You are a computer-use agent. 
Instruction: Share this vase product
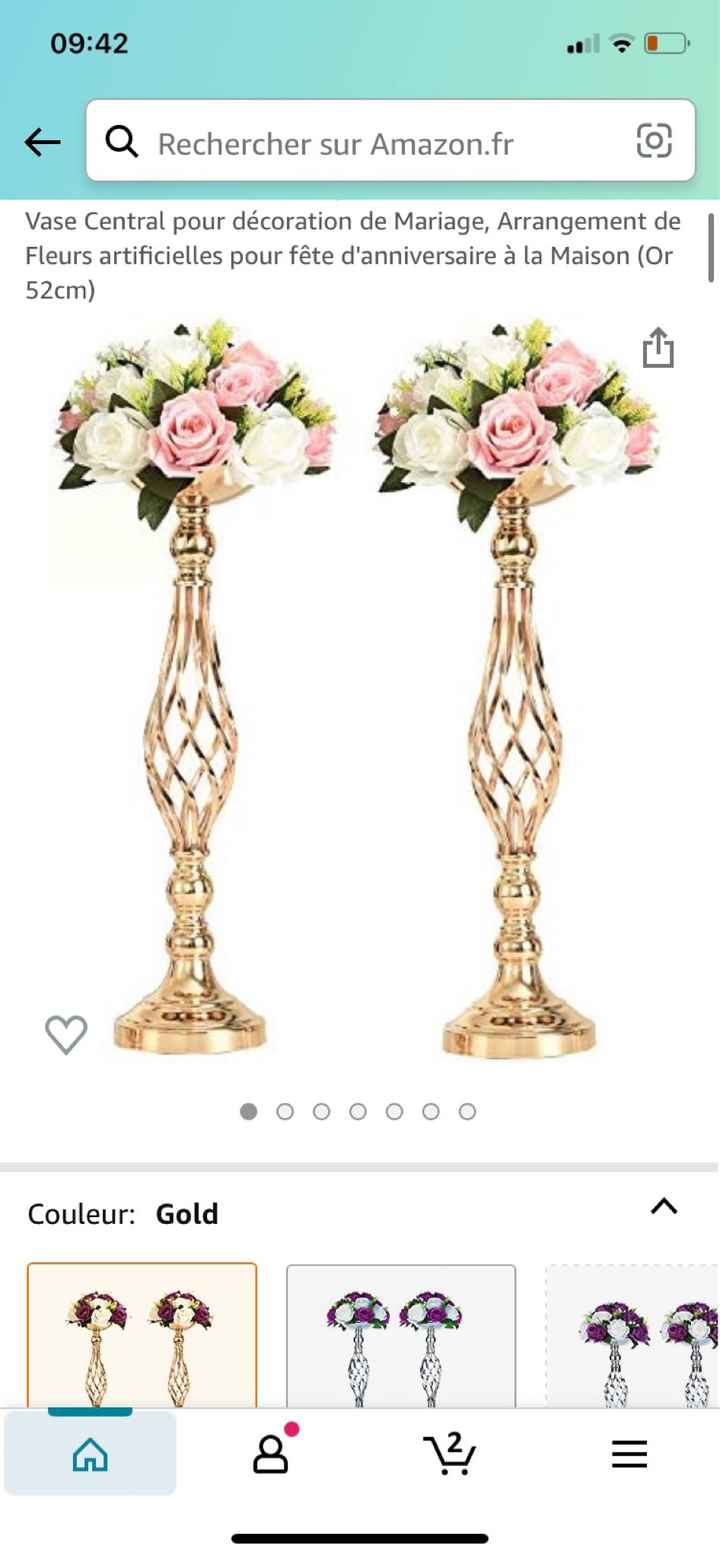pos(658,348)
